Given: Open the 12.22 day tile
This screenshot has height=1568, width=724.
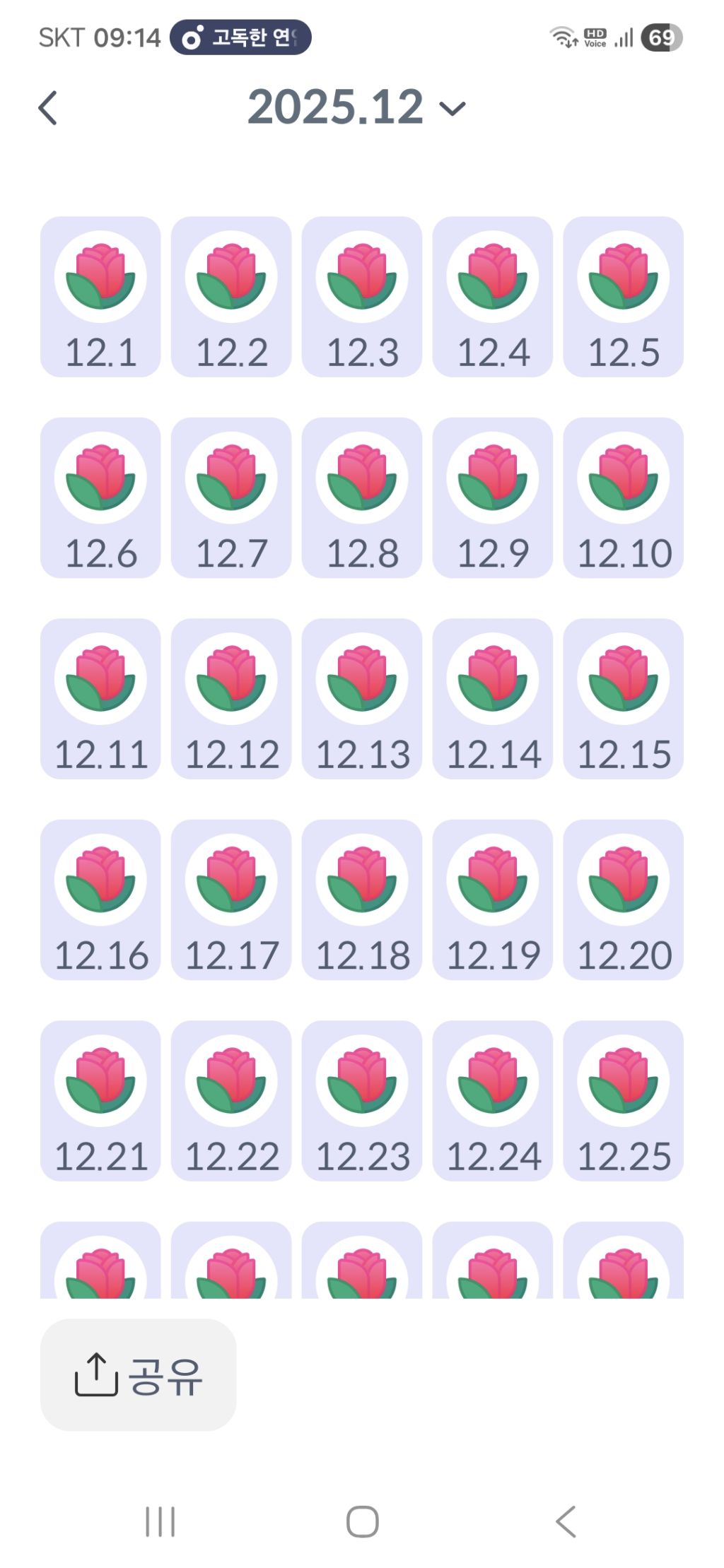Looking at the screenshot, I should (231, 1100).
